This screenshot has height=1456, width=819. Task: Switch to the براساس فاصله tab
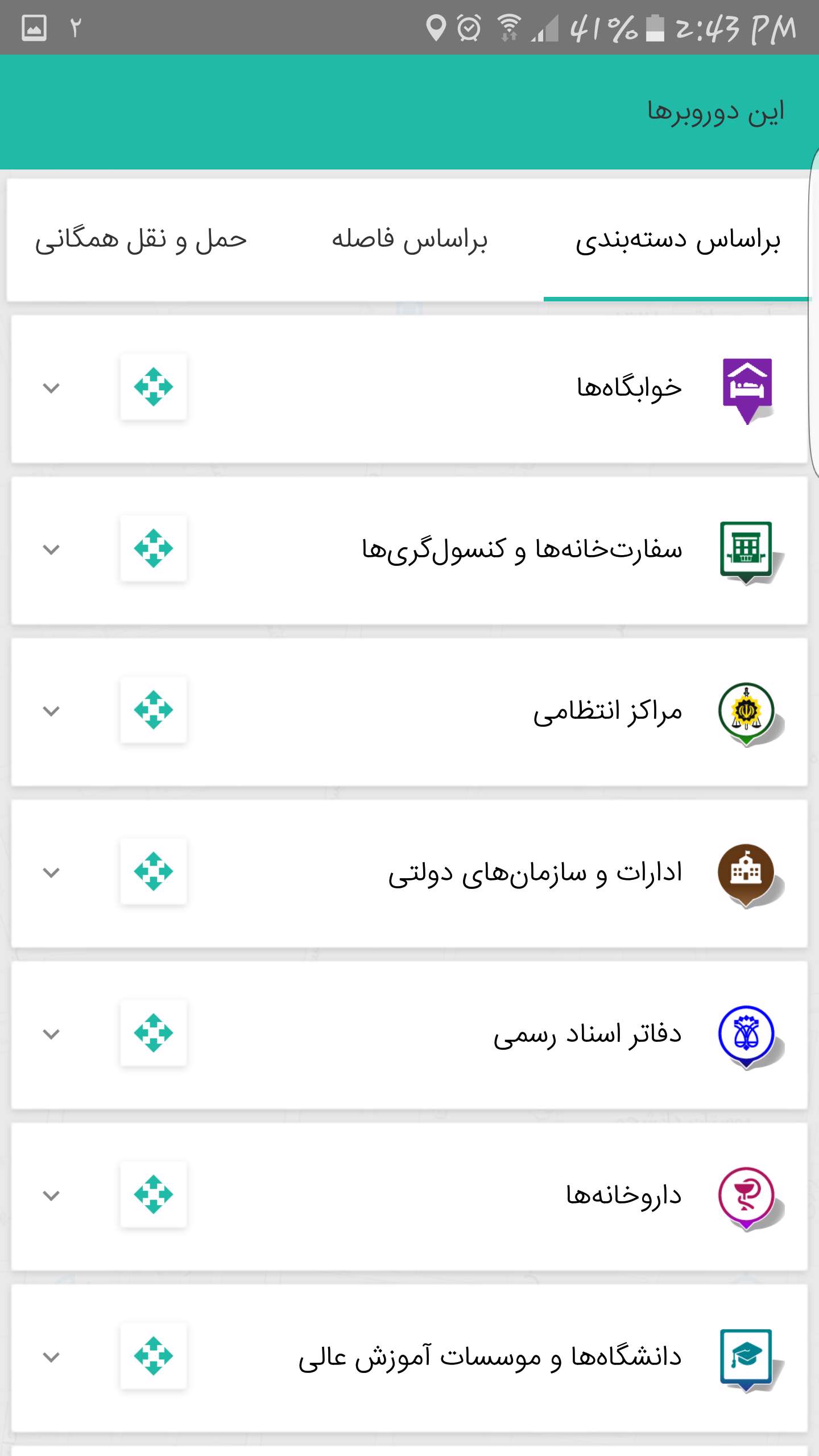coord(409,240)
